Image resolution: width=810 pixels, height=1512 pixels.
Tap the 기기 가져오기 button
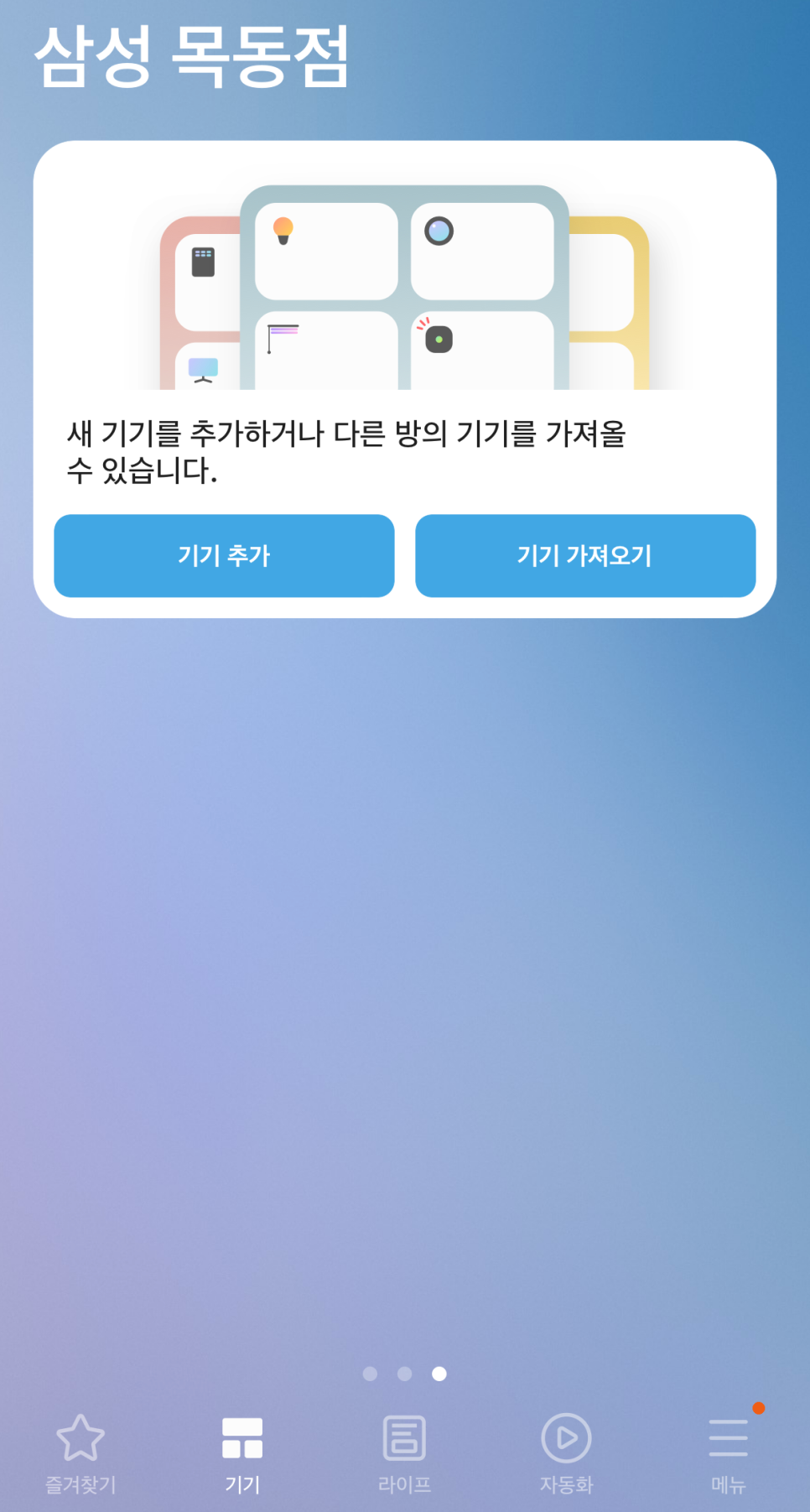point(584,555)
